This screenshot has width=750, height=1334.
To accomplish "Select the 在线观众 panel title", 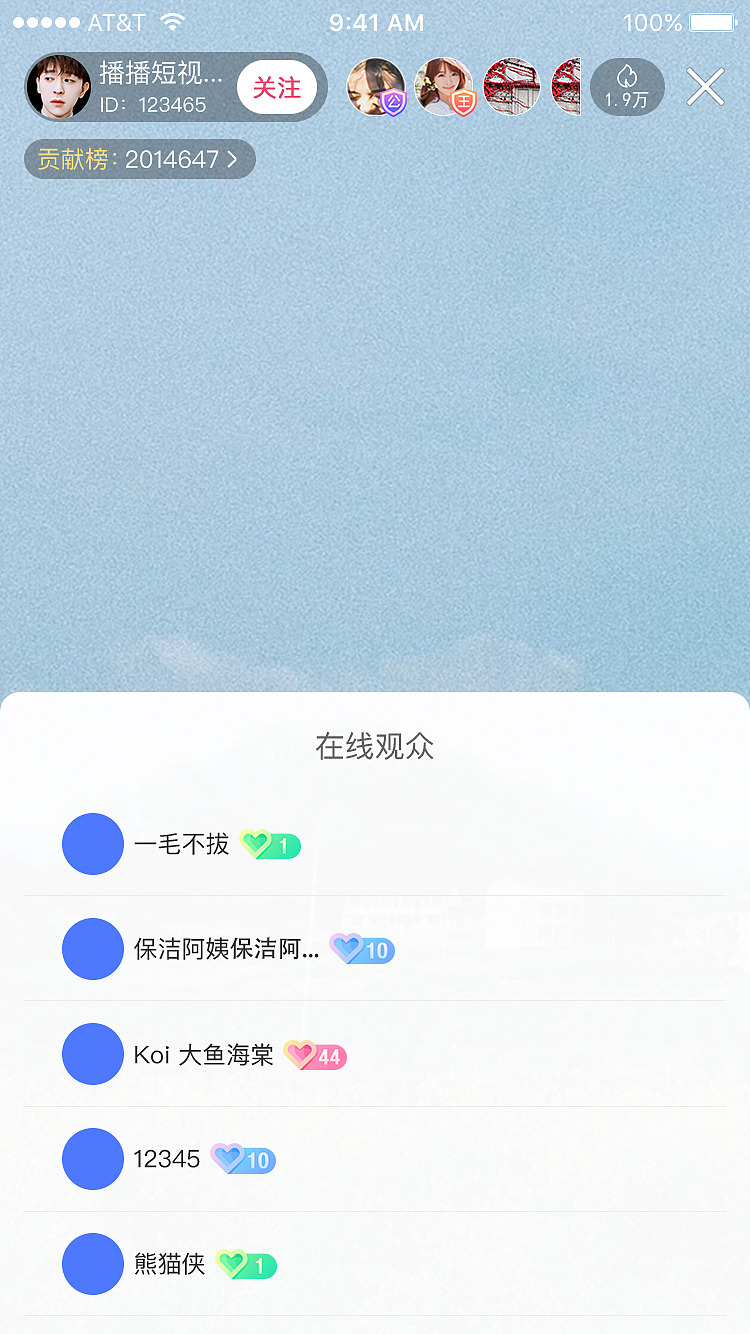I will click(375, 745).
